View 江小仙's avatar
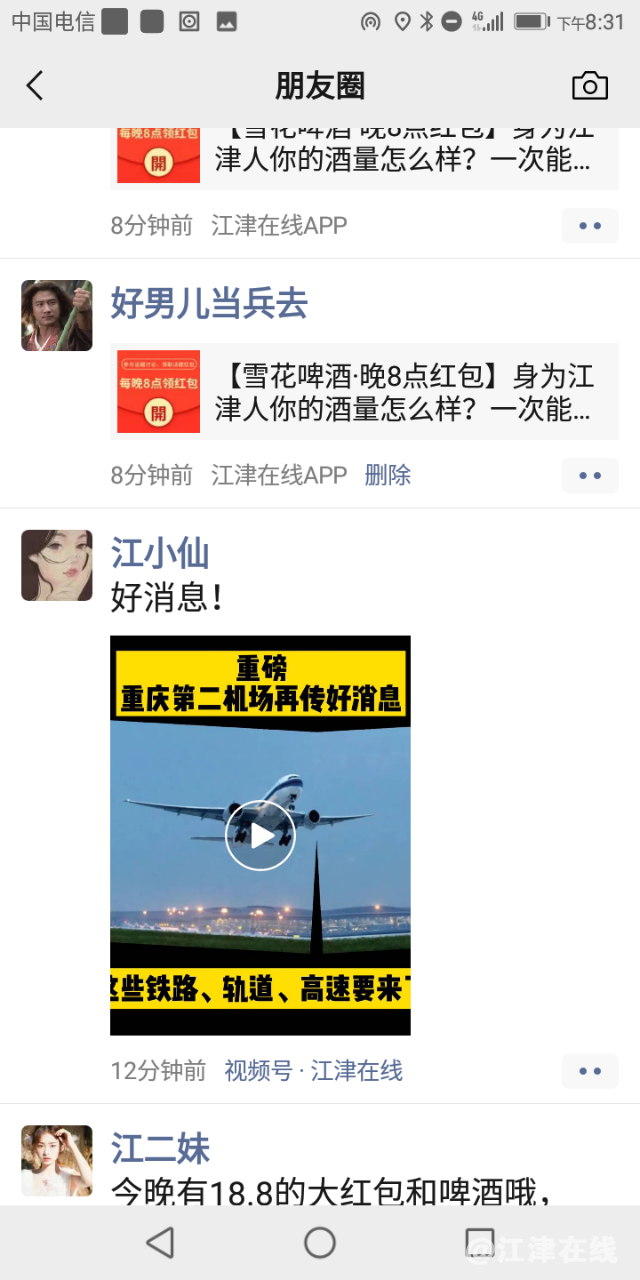The image size is (640, 1280). [x=57, y=565]
